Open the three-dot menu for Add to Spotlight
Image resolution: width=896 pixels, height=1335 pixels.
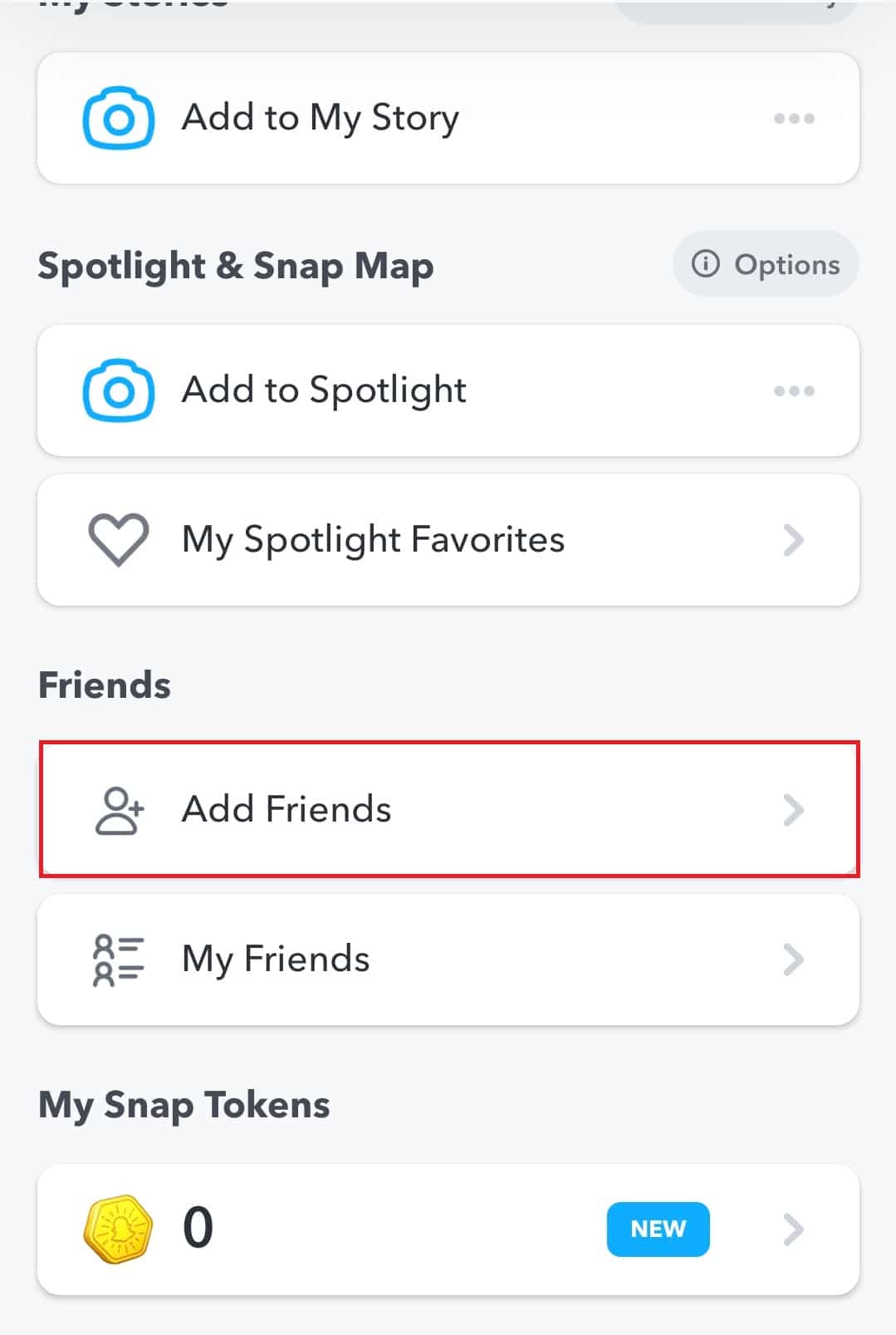pyautogui.click(x=794, y=390)
